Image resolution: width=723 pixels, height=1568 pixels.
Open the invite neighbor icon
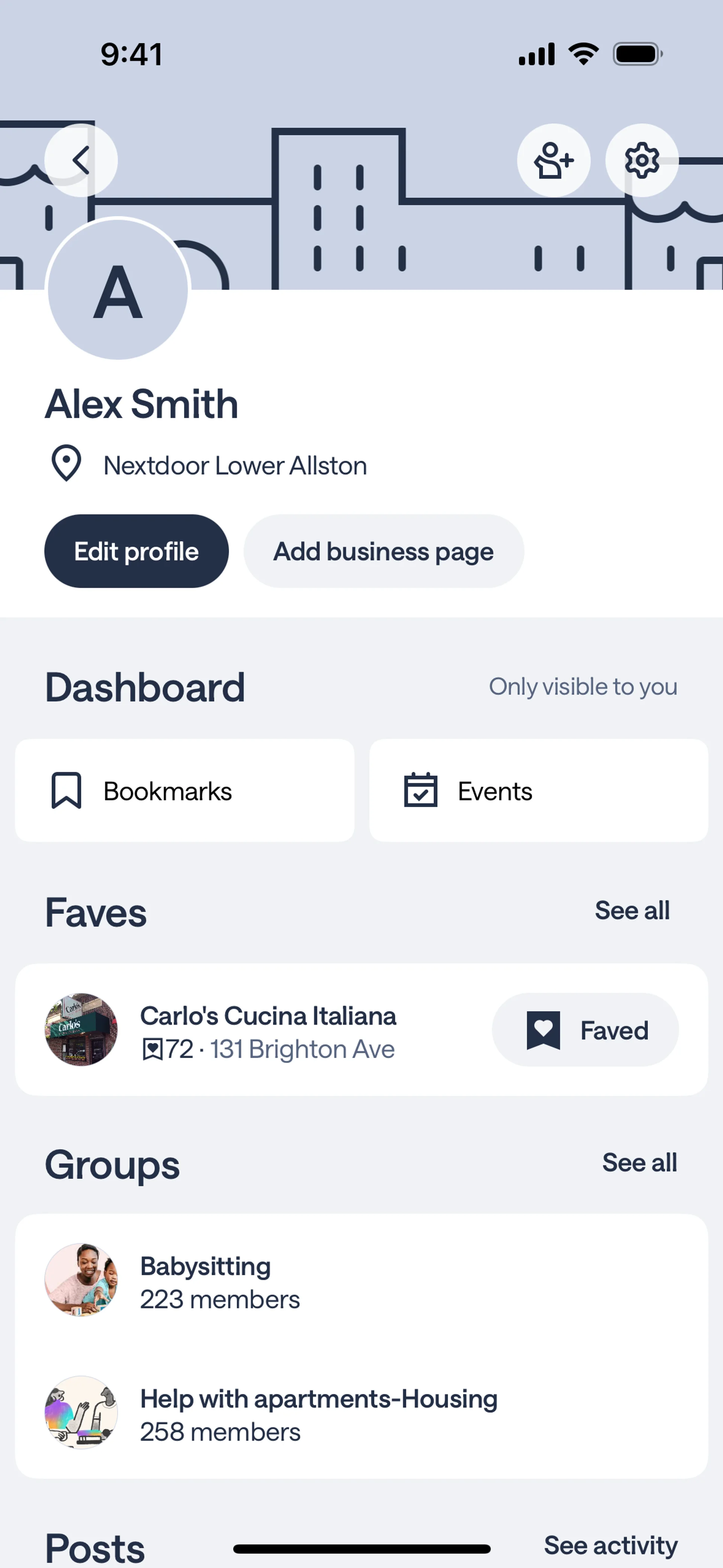[x=553, y=161]
